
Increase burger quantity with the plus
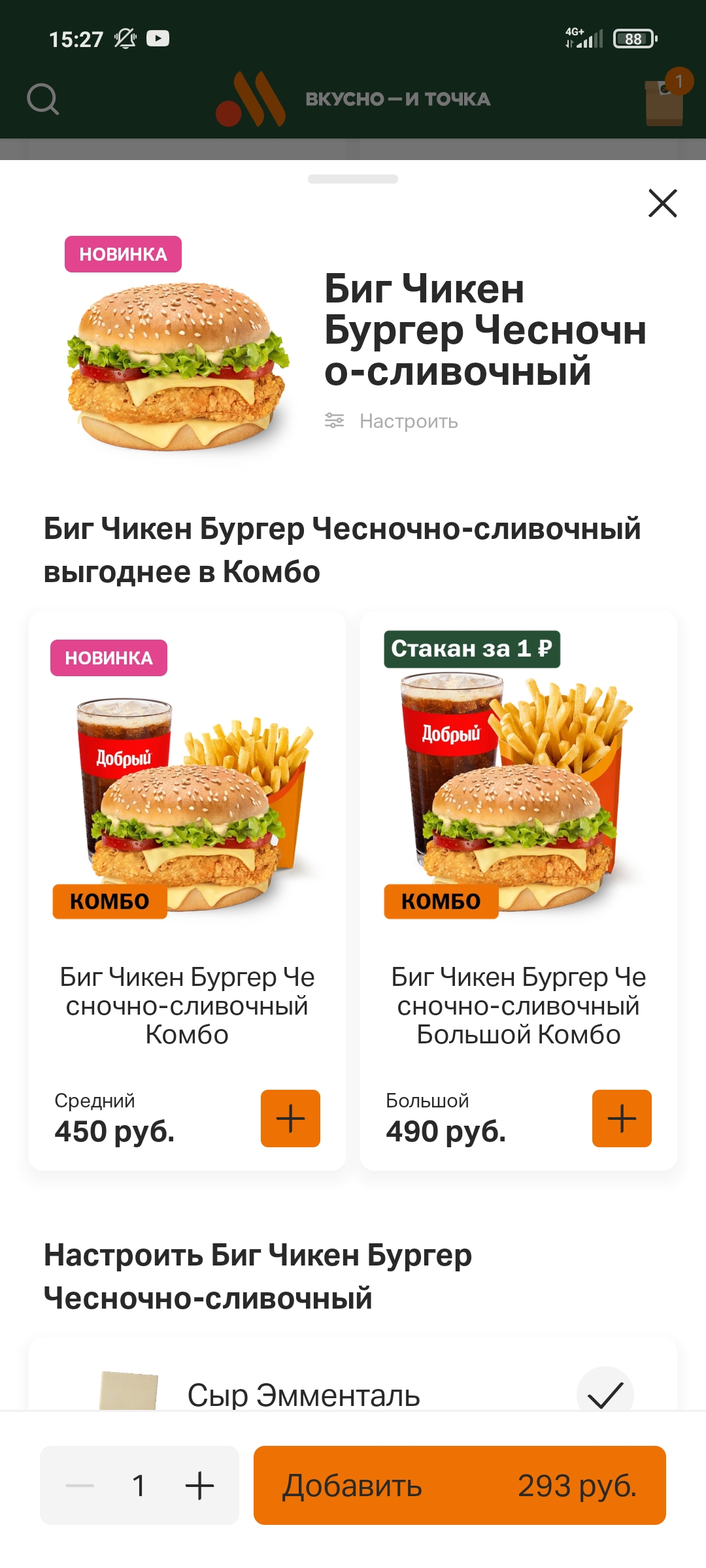coord(200,1486)
